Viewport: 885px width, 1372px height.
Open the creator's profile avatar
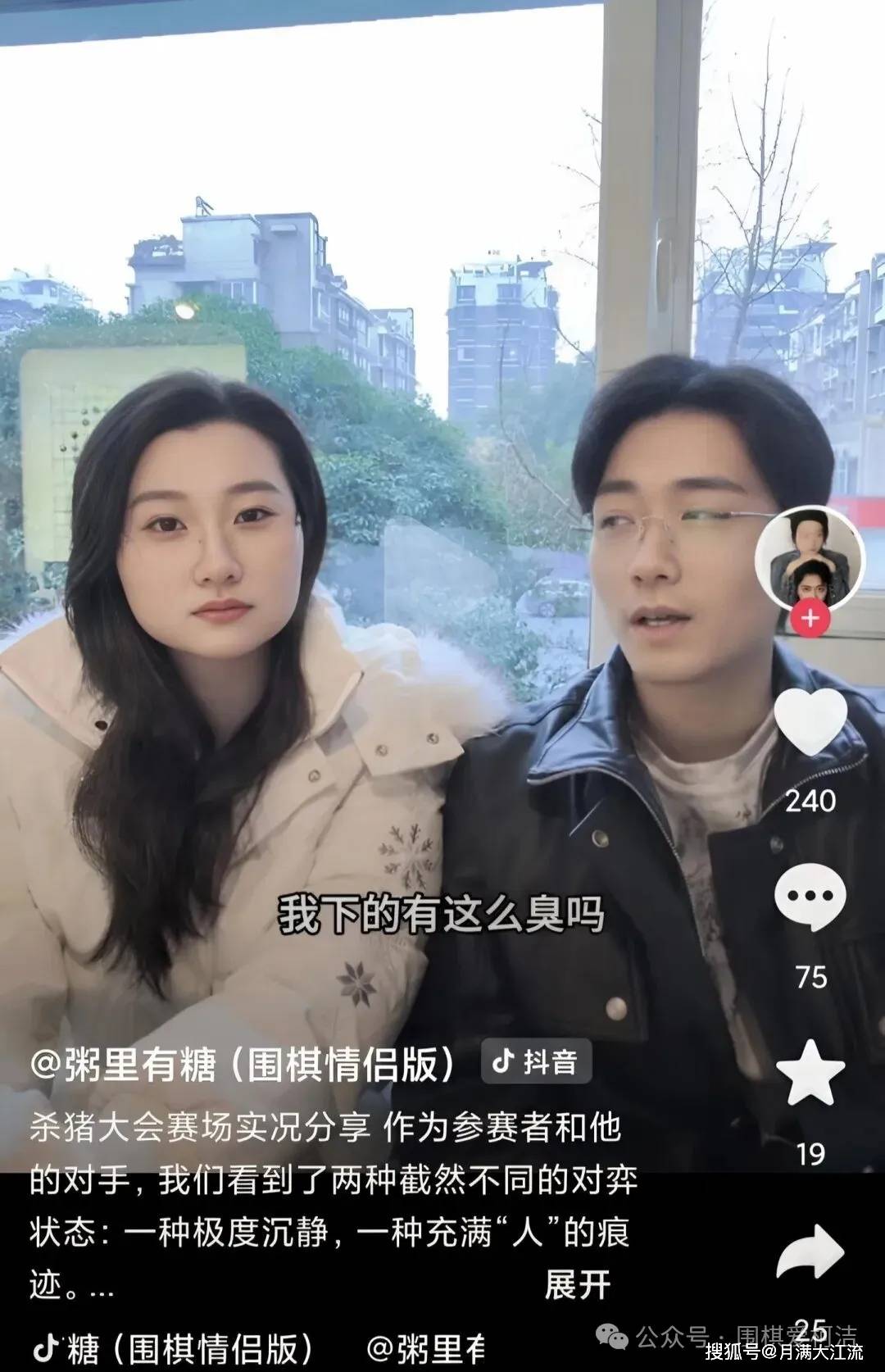pyautogui.click(x=809, y=559)
